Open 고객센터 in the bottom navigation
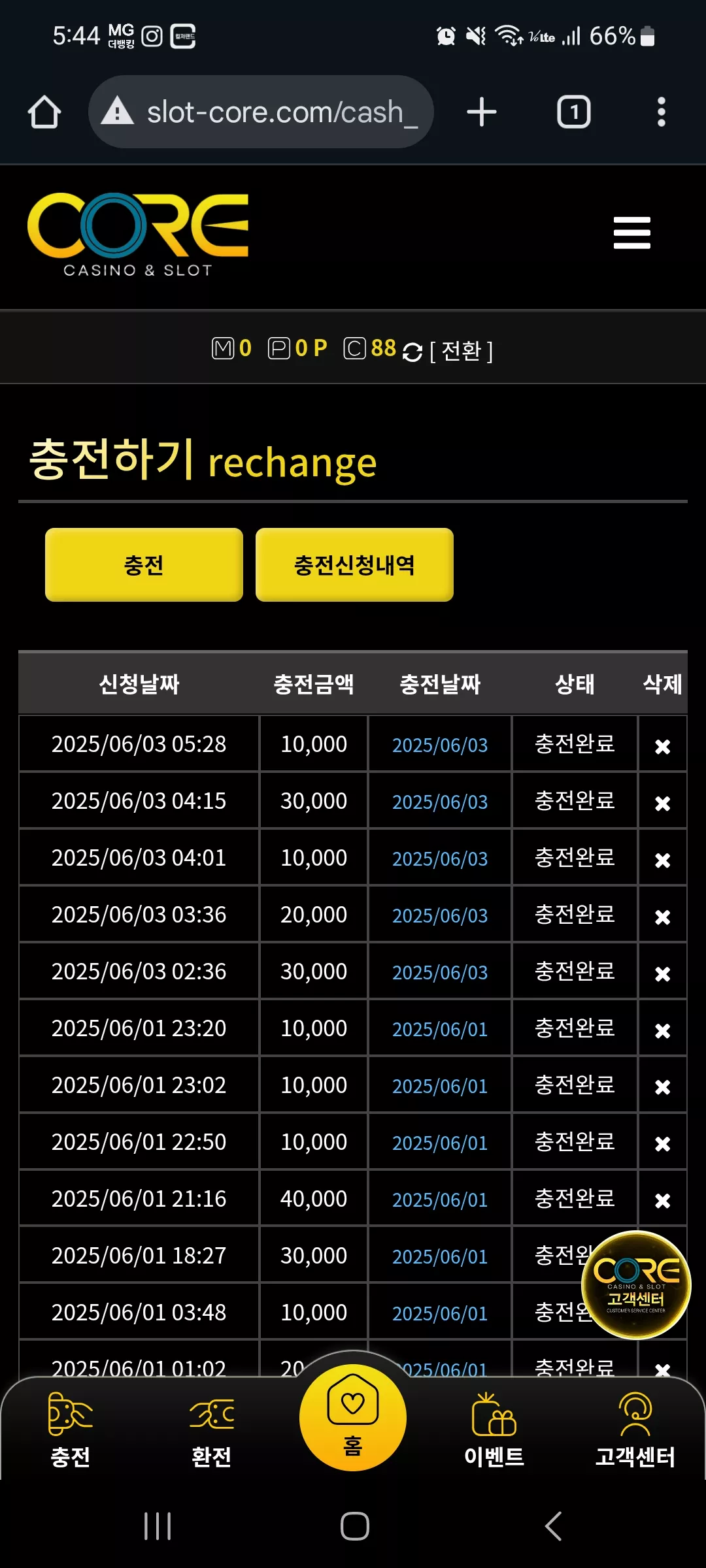The height and width of the screenshot is (1568, 706). 635,1429
